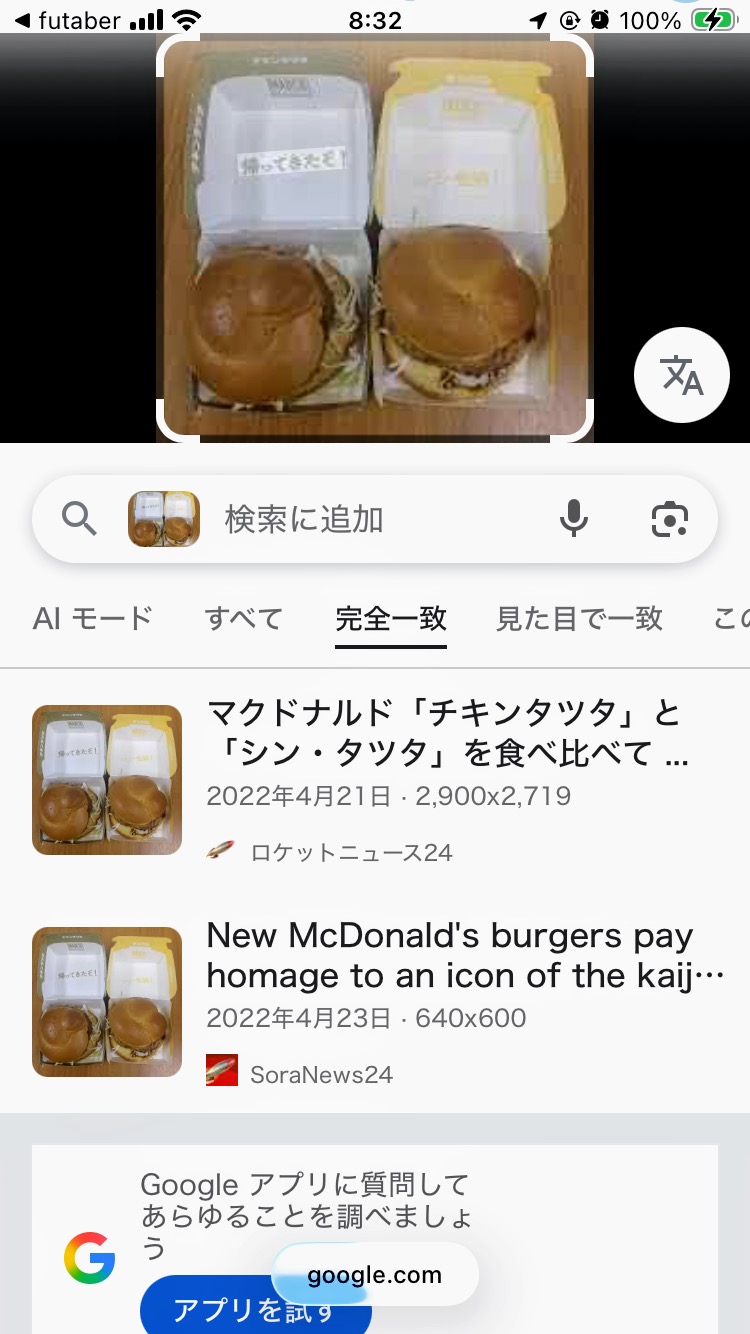
Task: Tap the search magnifier icon
Action: [79, 519]
